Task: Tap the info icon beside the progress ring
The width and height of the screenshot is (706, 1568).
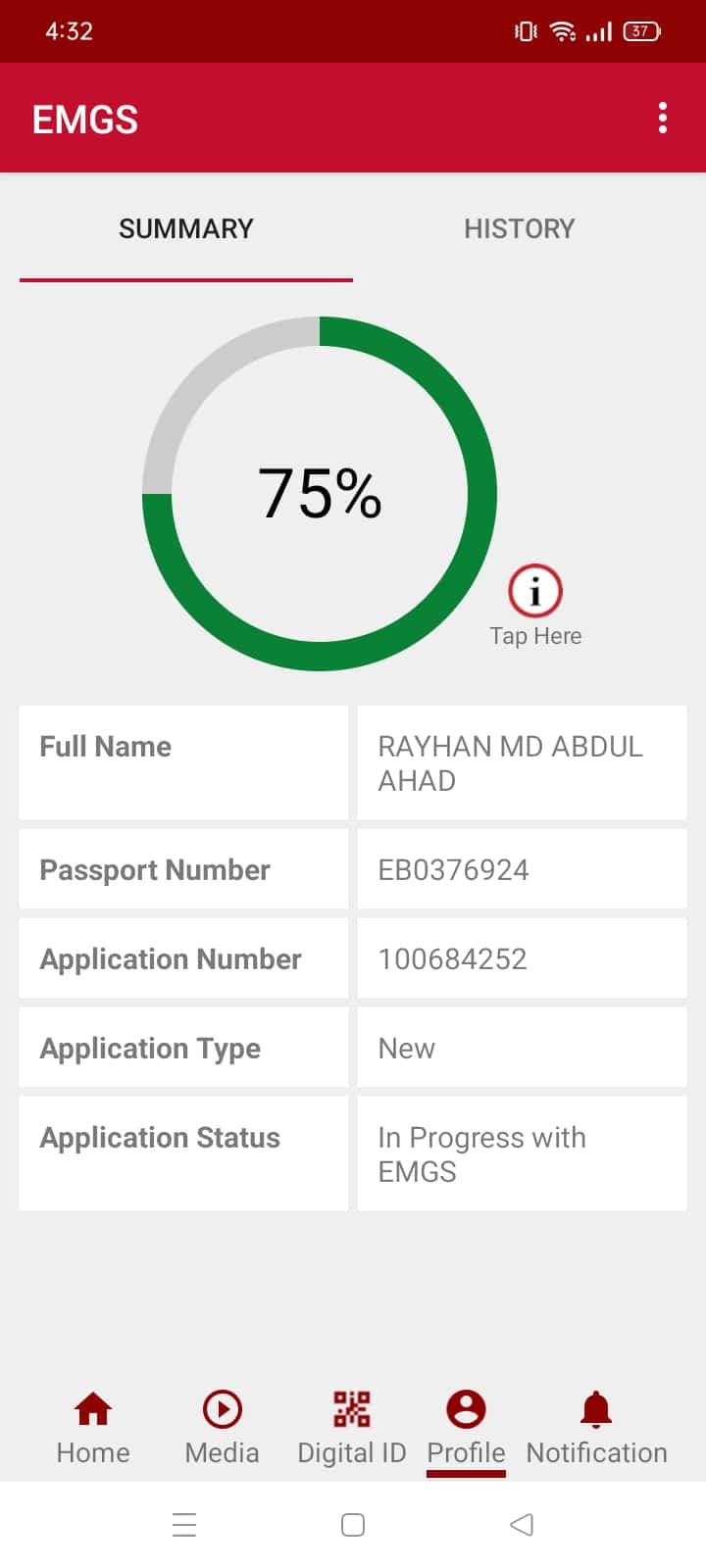Action: (x=534, y=591)
